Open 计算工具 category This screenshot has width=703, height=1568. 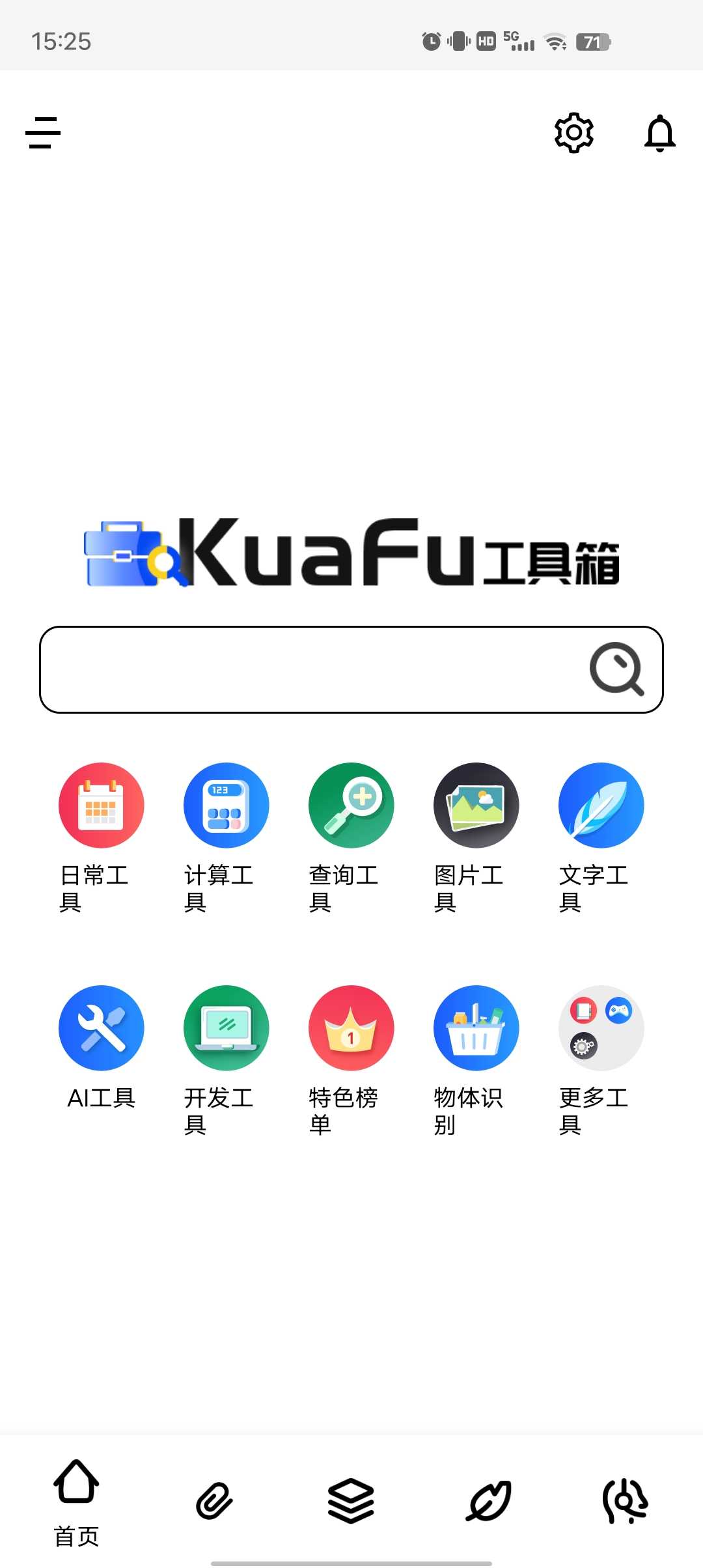pyautogui.click(x=226, y=805)
